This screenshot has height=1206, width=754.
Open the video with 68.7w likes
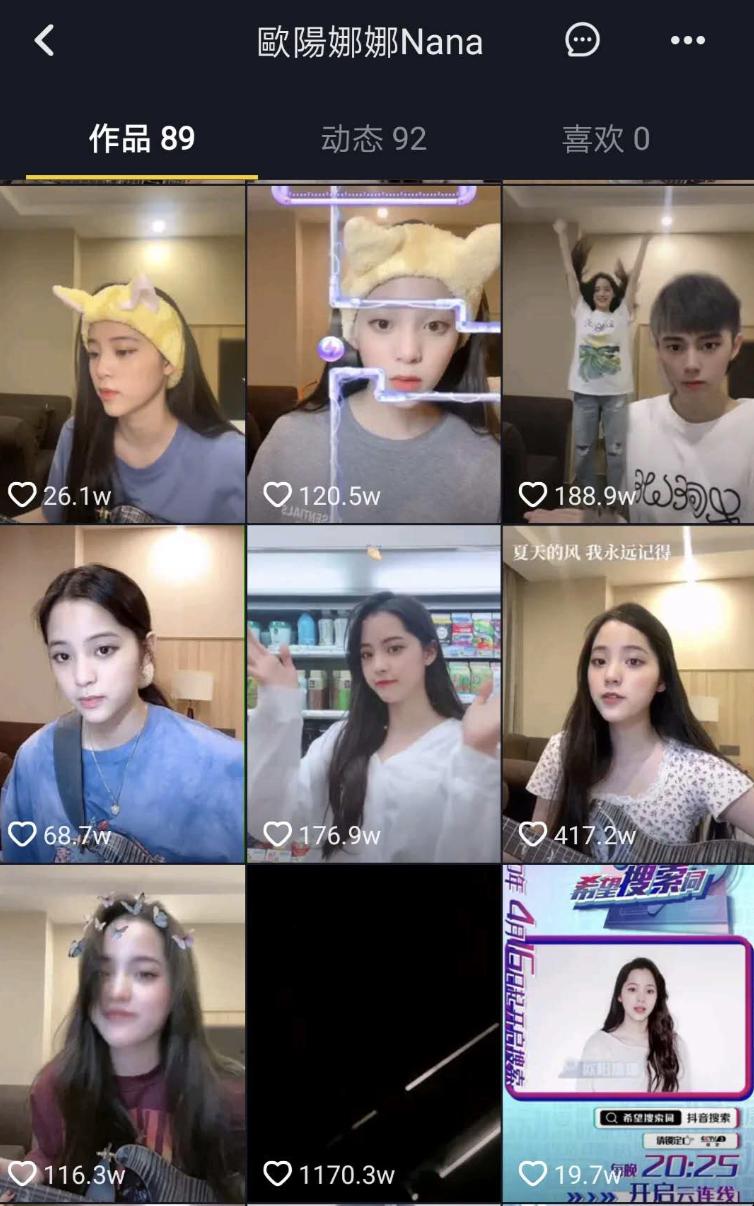[x=122, y=693]
